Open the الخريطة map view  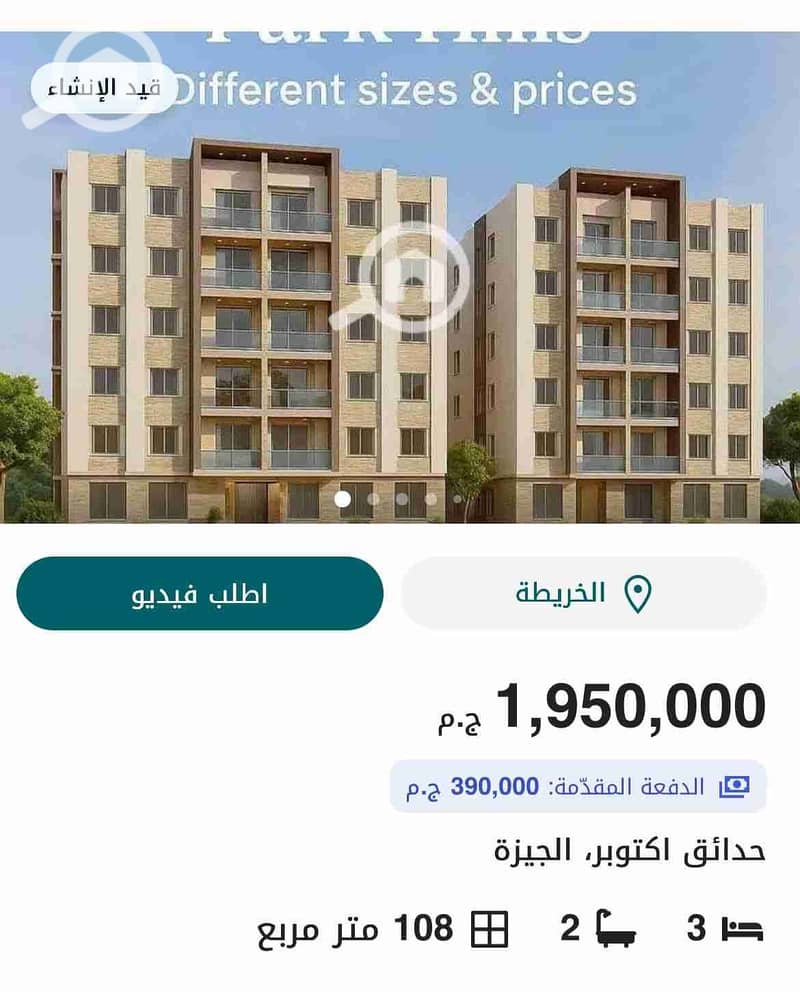coord(584,593)
